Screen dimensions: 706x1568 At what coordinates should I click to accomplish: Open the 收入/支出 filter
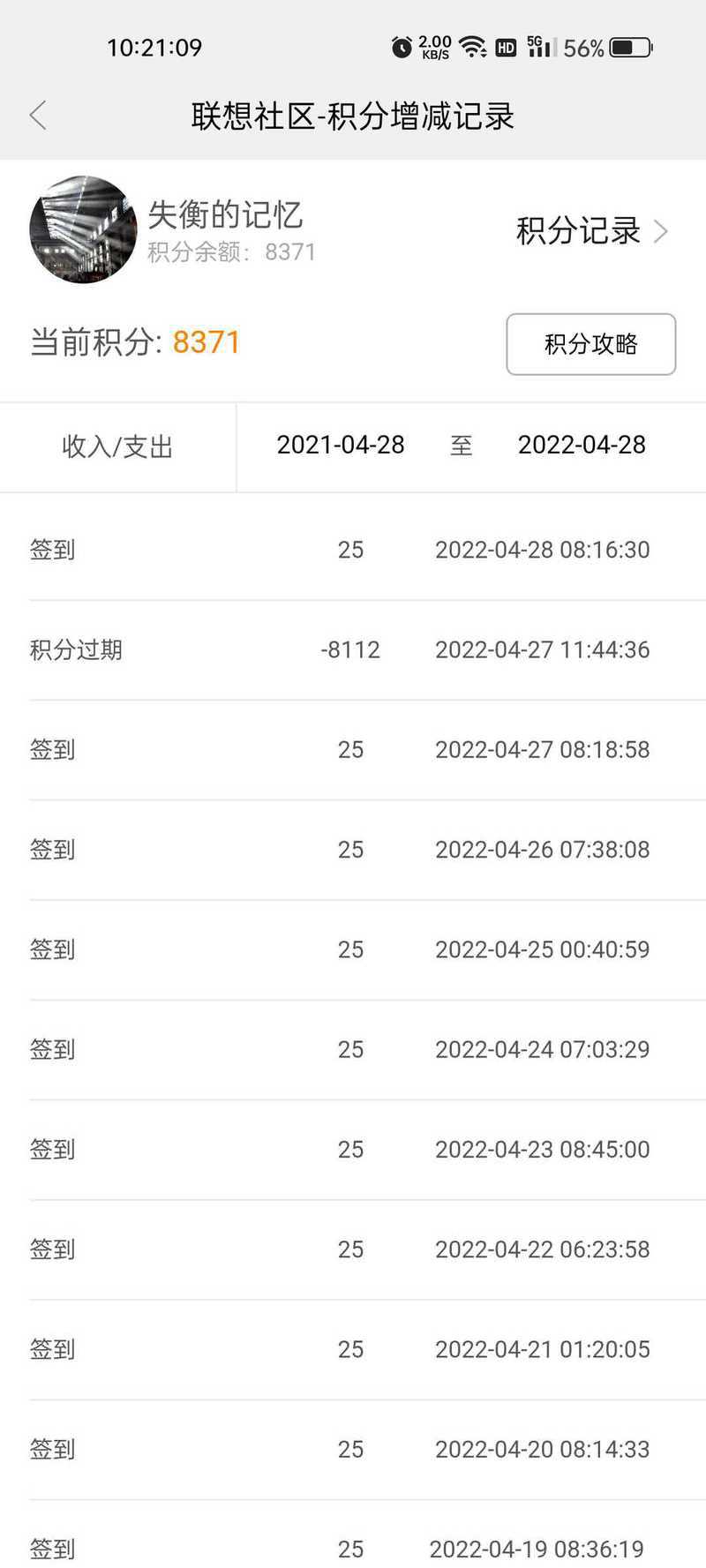point(117,447)
